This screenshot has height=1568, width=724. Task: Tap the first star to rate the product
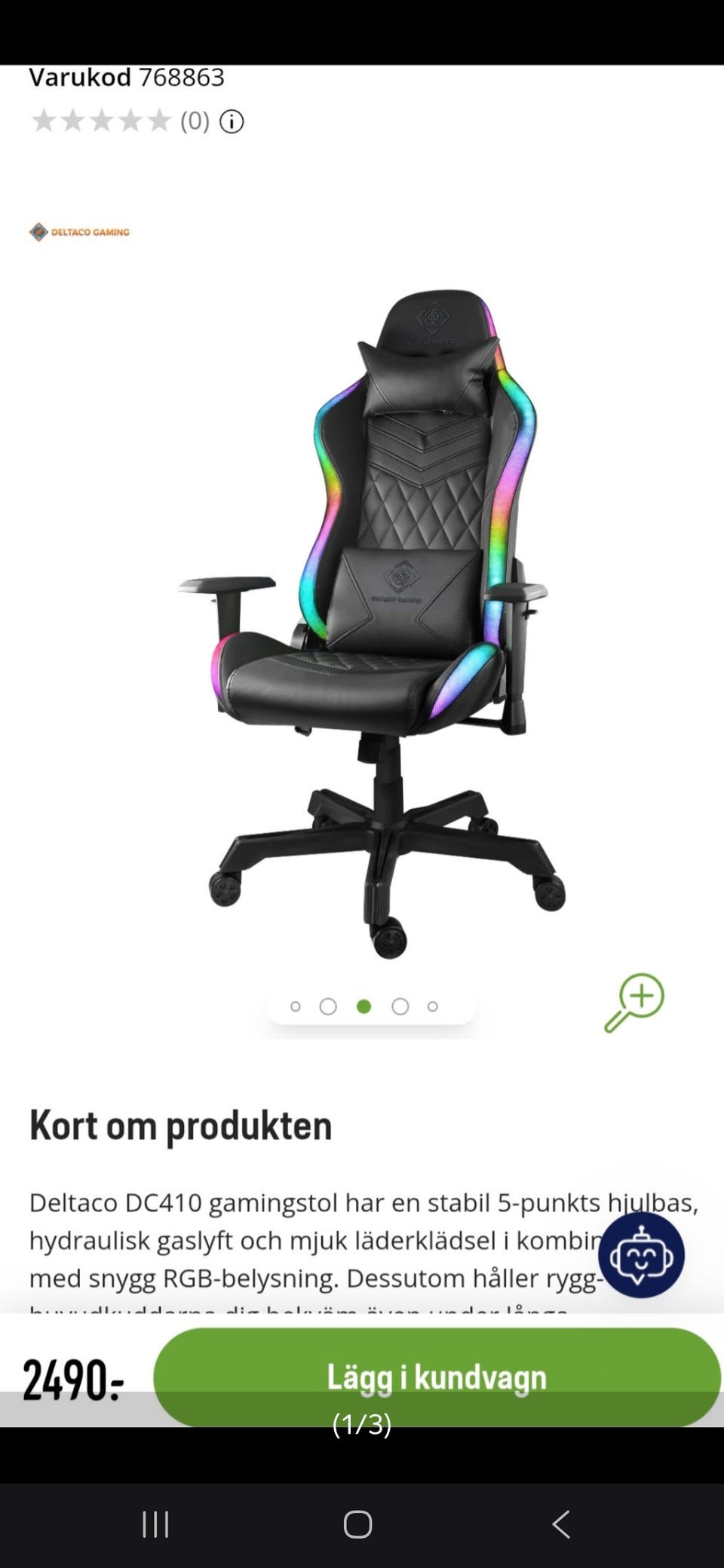click(x=42, y=119)
